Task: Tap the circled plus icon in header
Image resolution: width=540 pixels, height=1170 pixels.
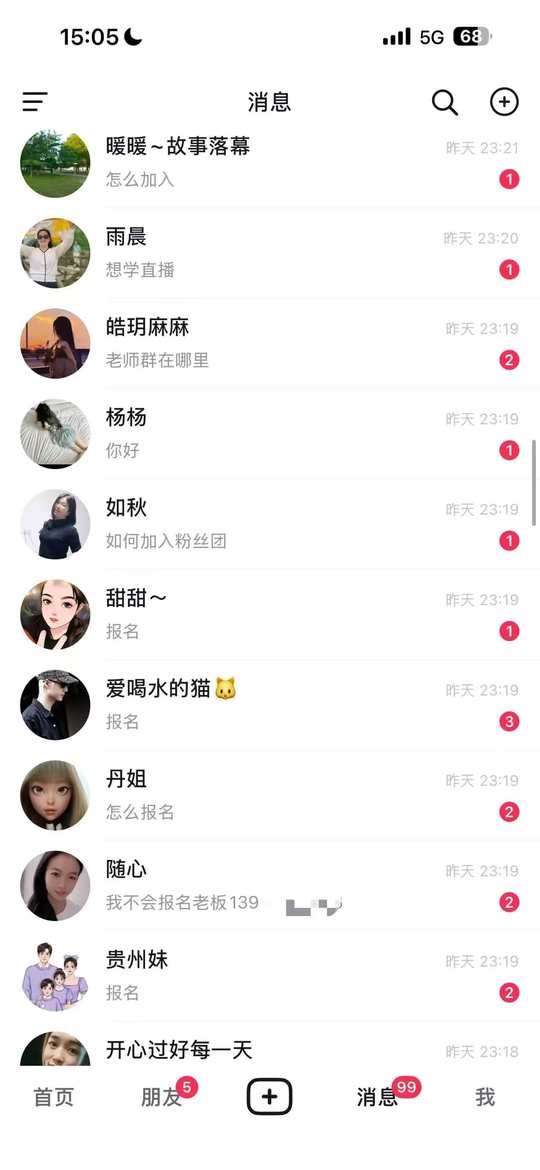Action: 504,102
